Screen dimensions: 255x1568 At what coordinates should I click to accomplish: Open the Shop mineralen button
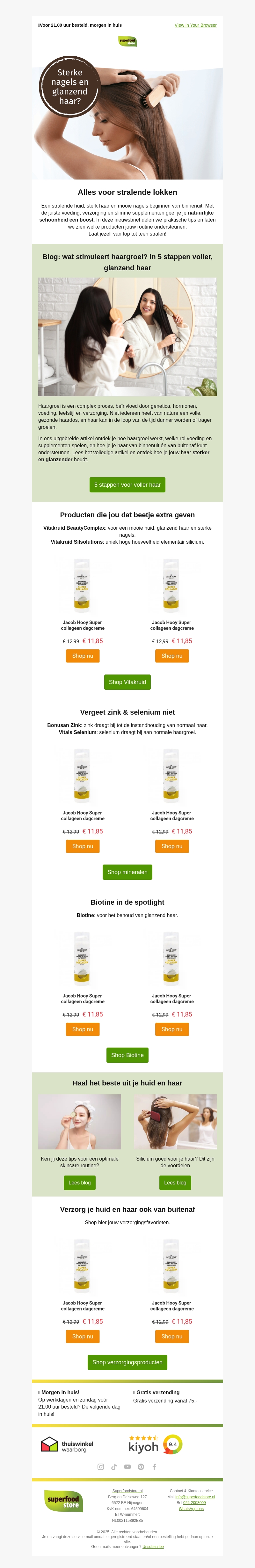(127, 872)
